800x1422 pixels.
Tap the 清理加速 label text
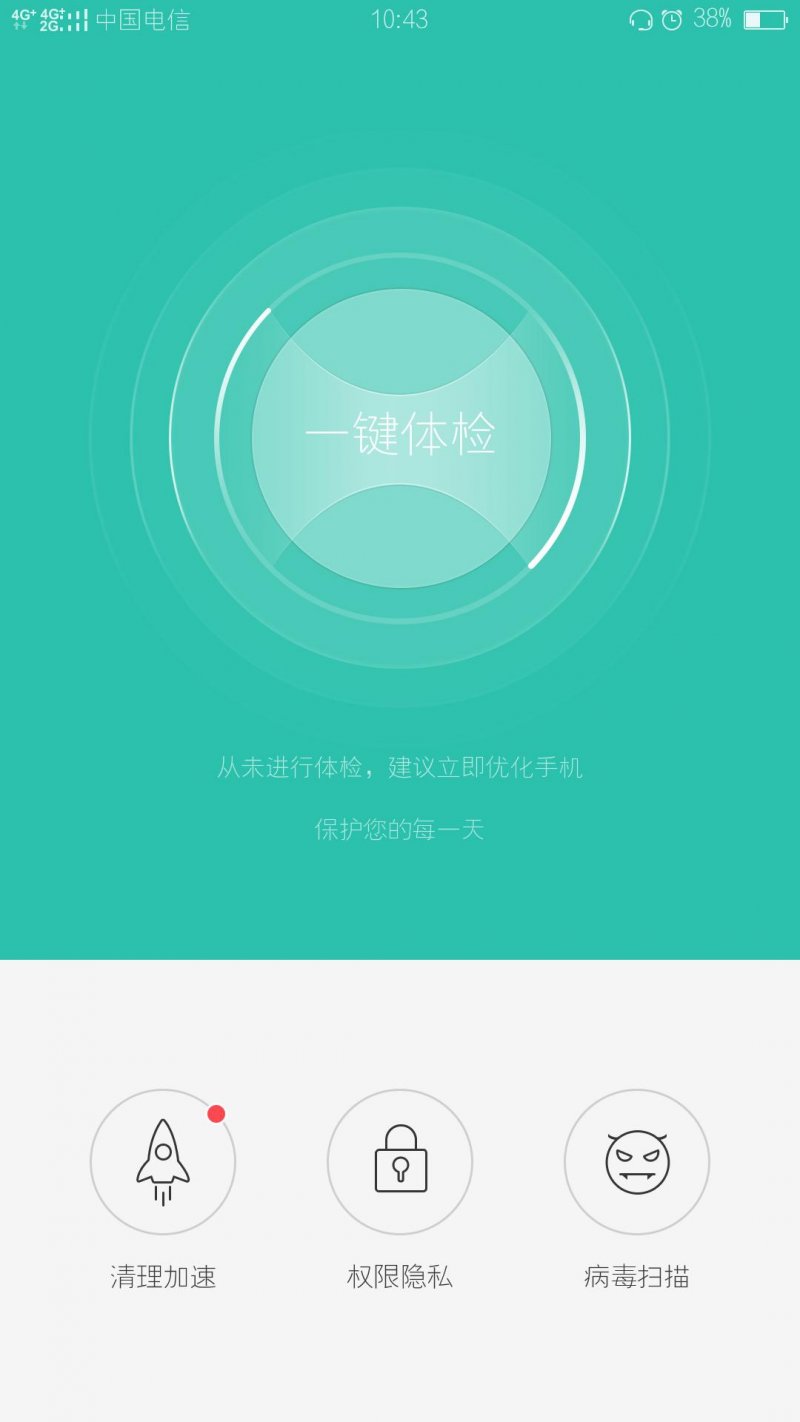[164, 1276]
